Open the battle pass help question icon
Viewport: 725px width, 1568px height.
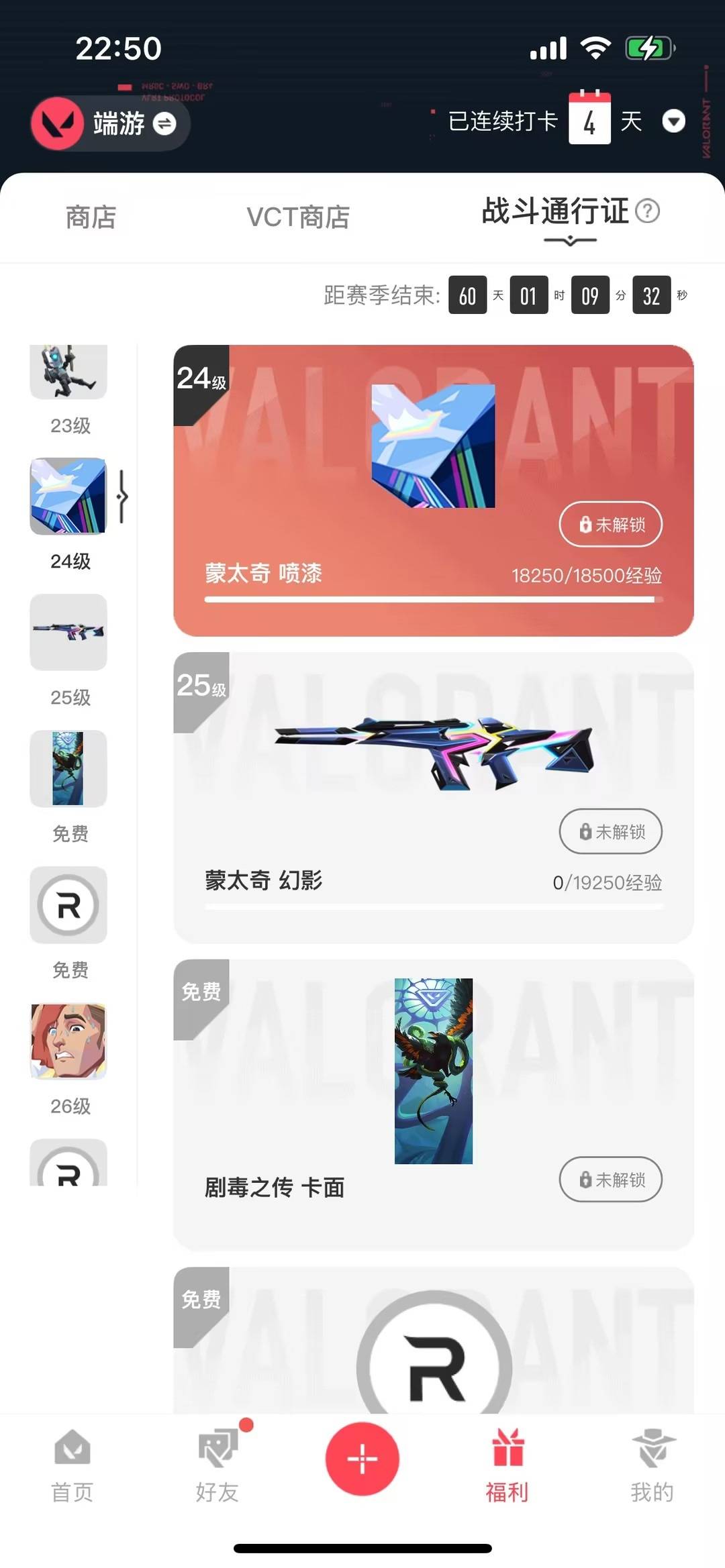(x=647, y=211)
